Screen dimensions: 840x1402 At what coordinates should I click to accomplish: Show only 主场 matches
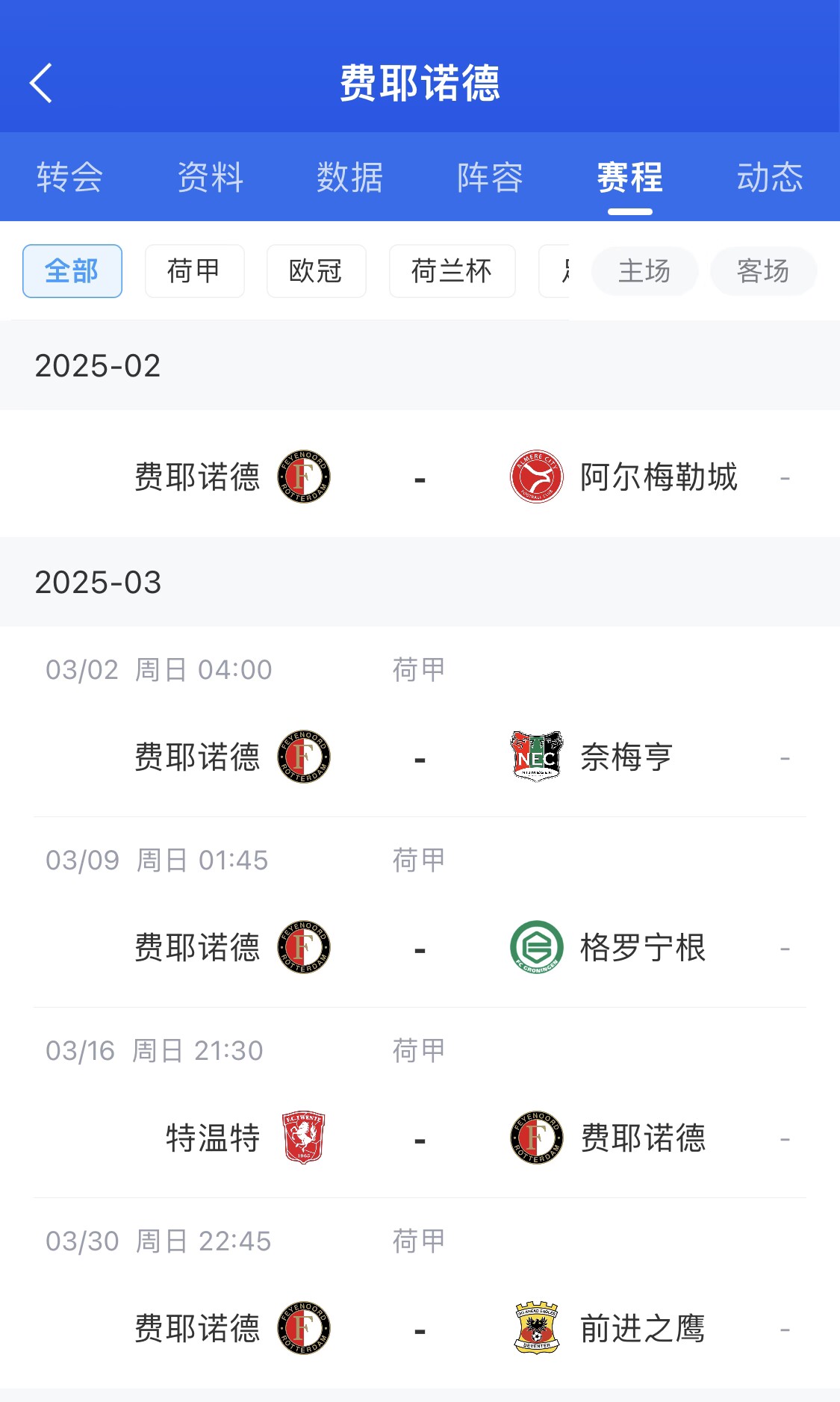644,271
